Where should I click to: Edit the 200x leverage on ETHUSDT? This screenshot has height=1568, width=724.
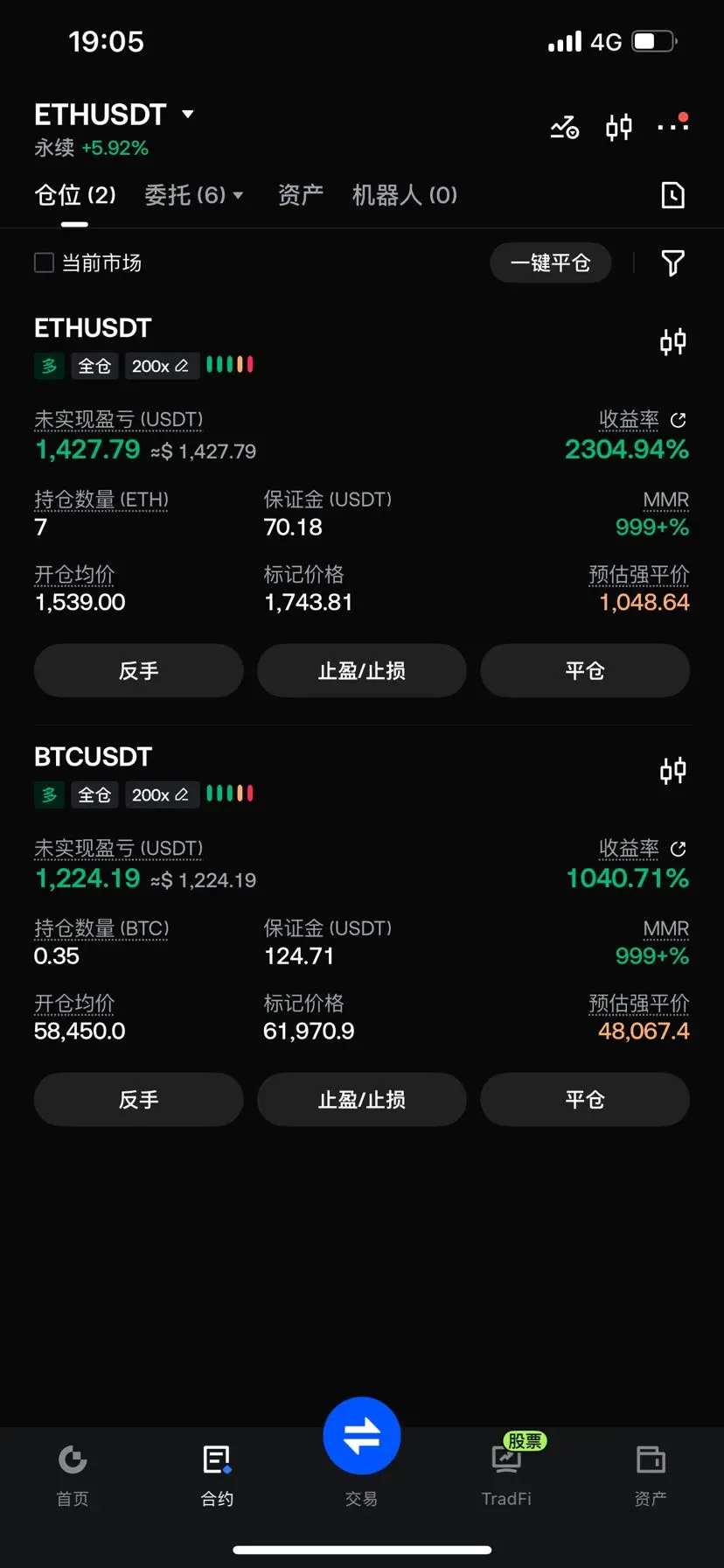tap(161, 366)
